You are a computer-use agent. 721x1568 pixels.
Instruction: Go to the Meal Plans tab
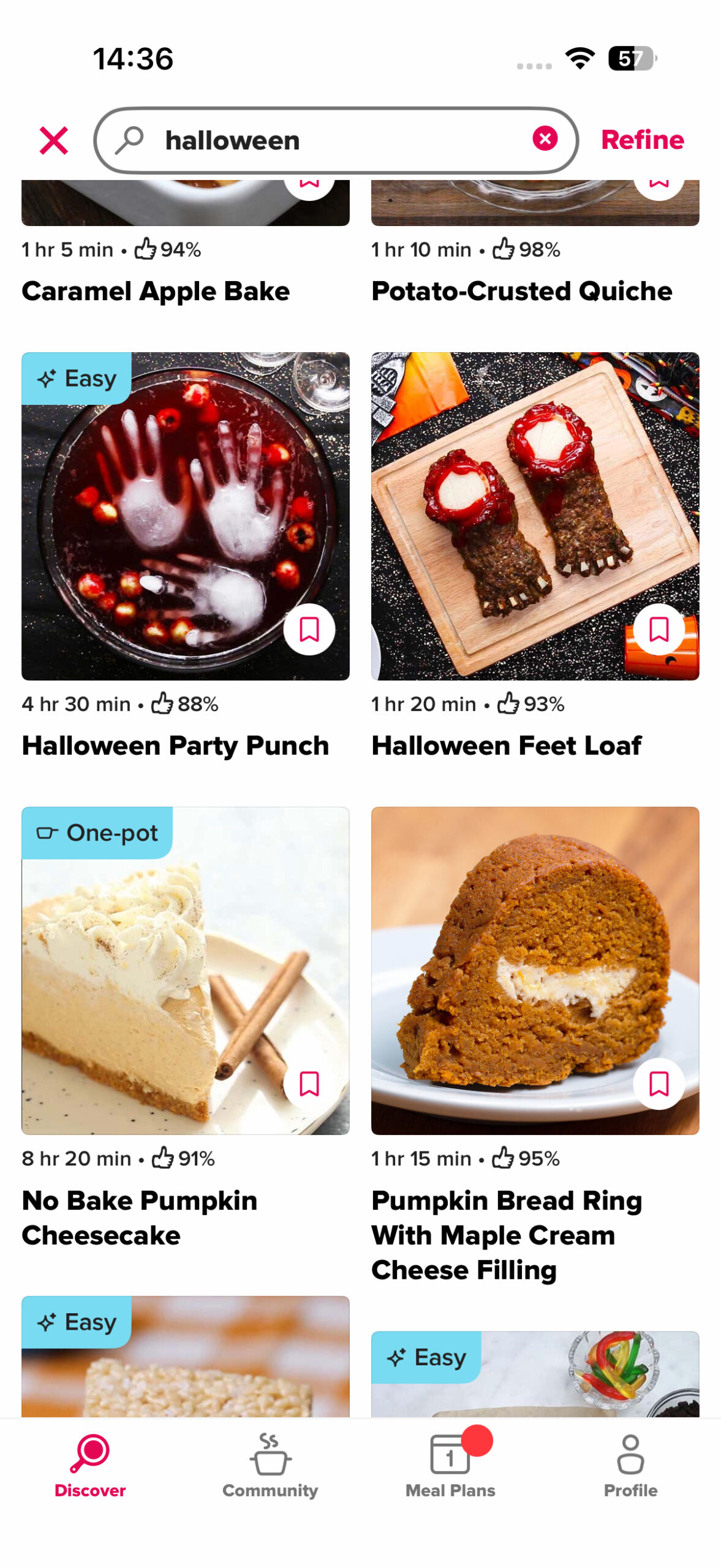coord(450,1464)
